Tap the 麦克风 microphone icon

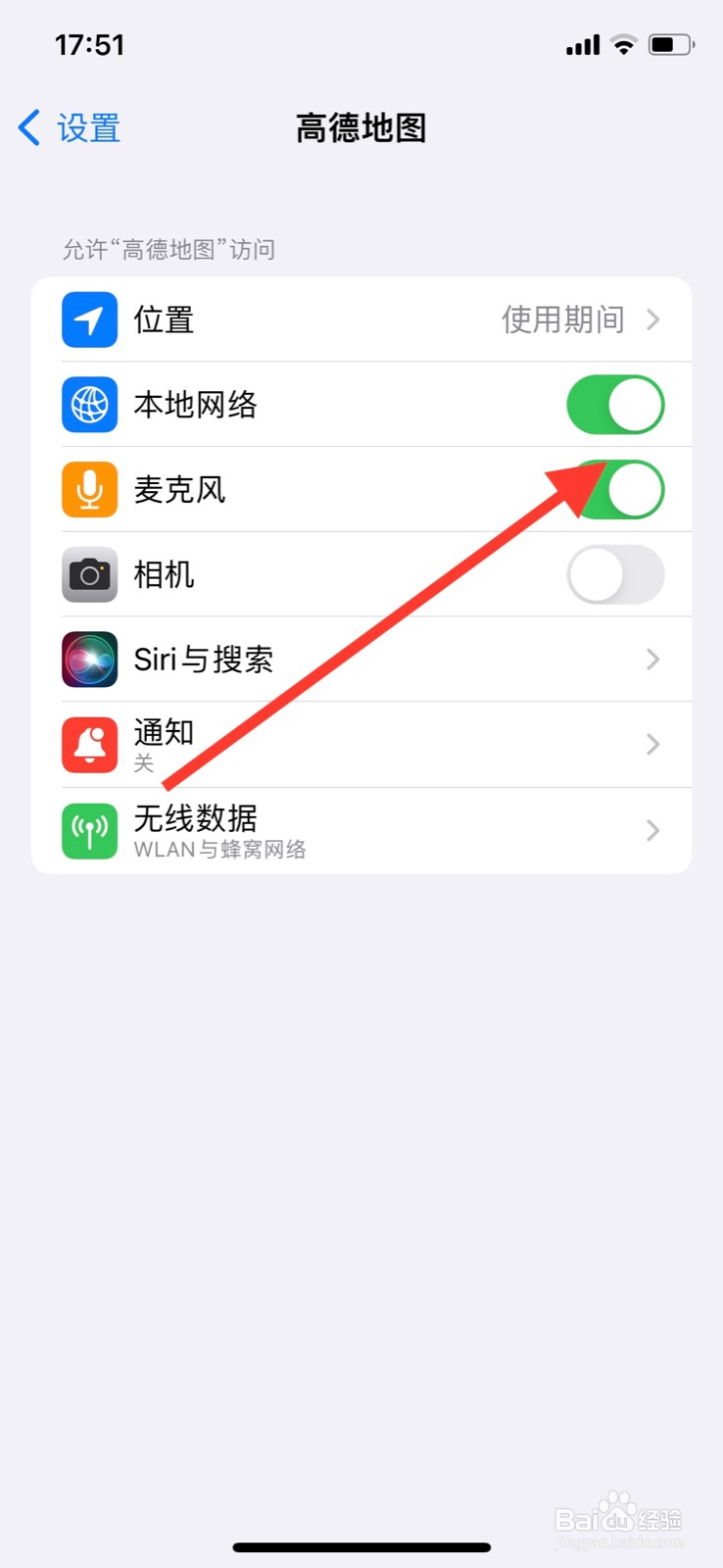point(89,489)
